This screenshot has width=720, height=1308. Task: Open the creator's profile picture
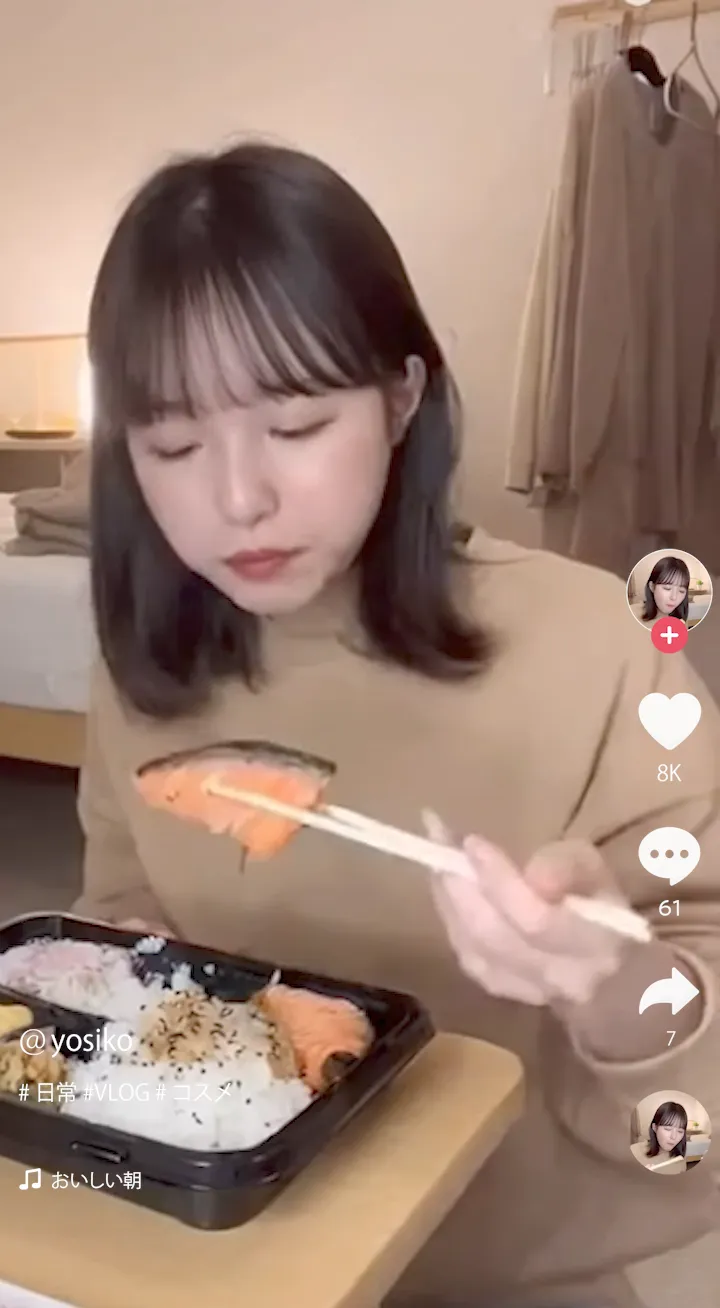[669, 590]
